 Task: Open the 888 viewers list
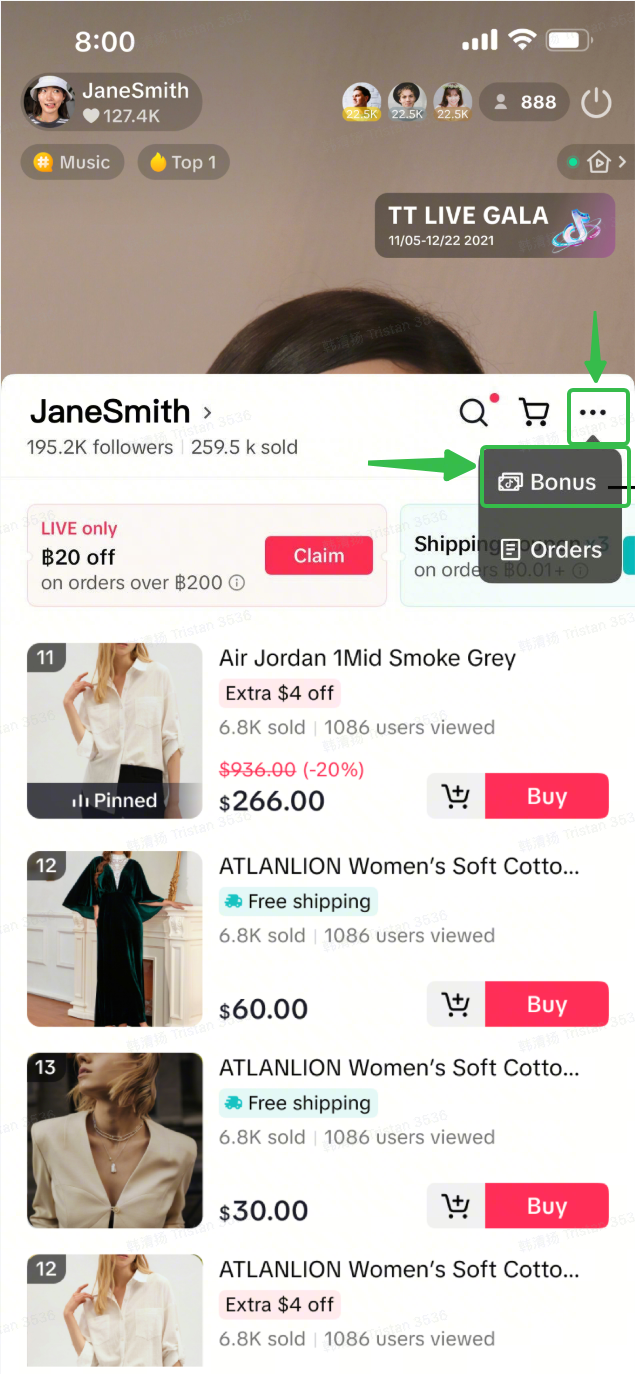coord(524,102)
